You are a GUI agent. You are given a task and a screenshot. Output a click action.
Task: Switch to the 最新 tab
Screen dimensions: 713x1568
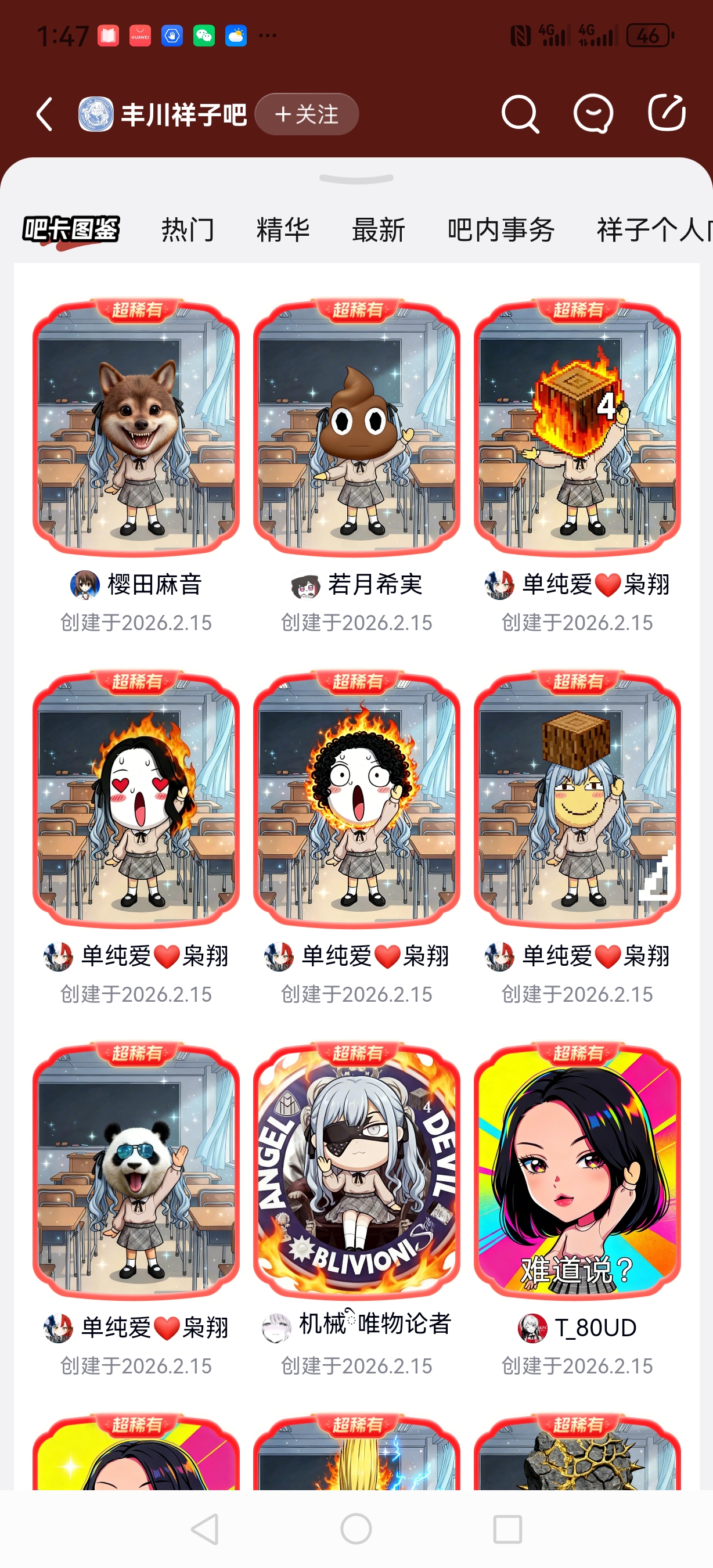coord(379,230)
